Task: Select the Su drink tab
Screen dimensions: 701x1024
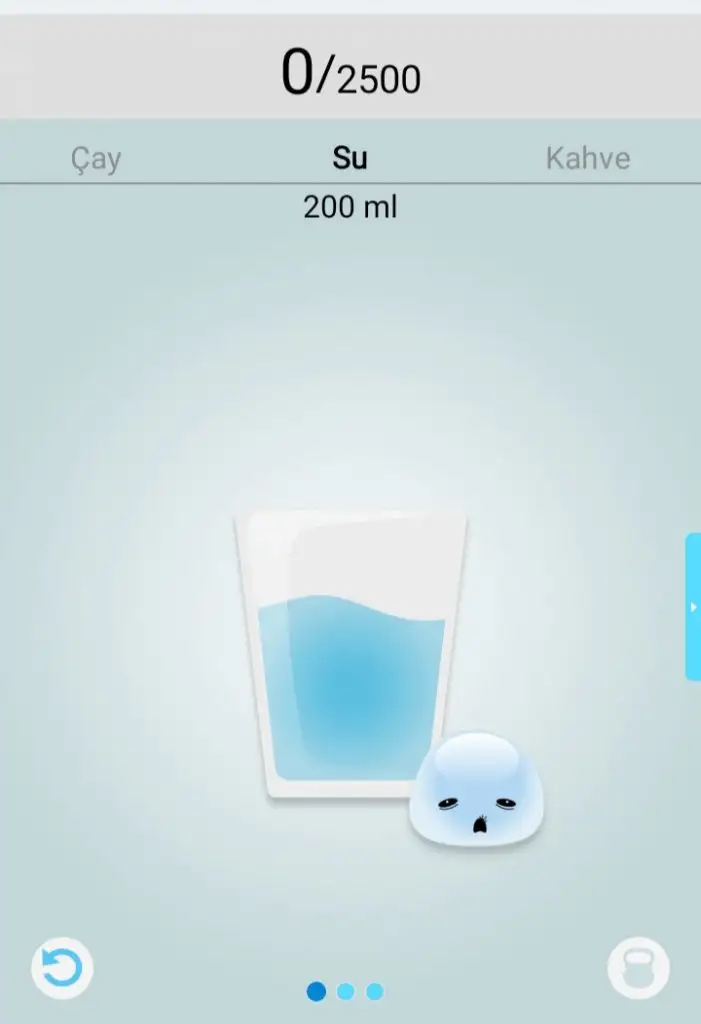Action: coord(350,158)
